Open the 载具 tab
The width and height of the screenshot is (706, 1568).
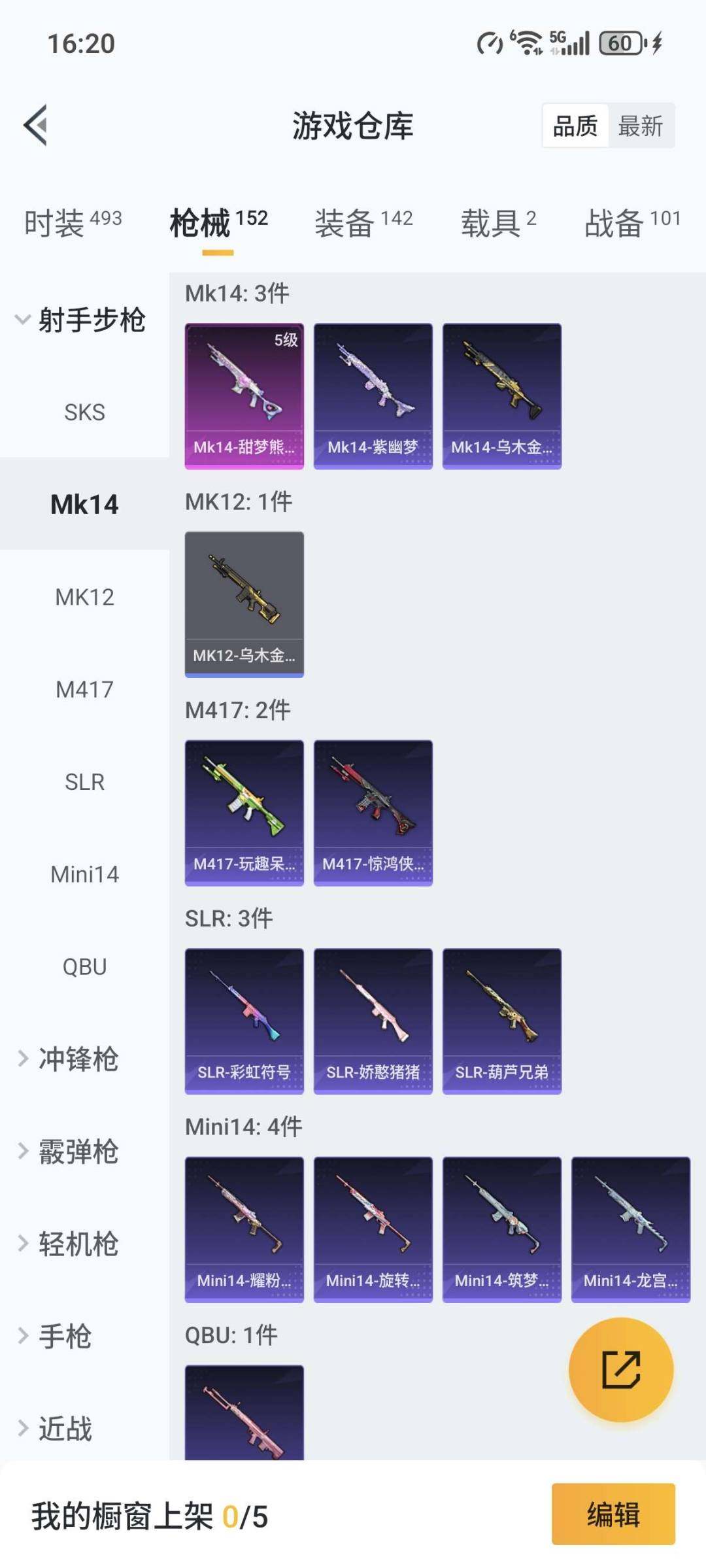pyautogui.click(x=498, y=223)
